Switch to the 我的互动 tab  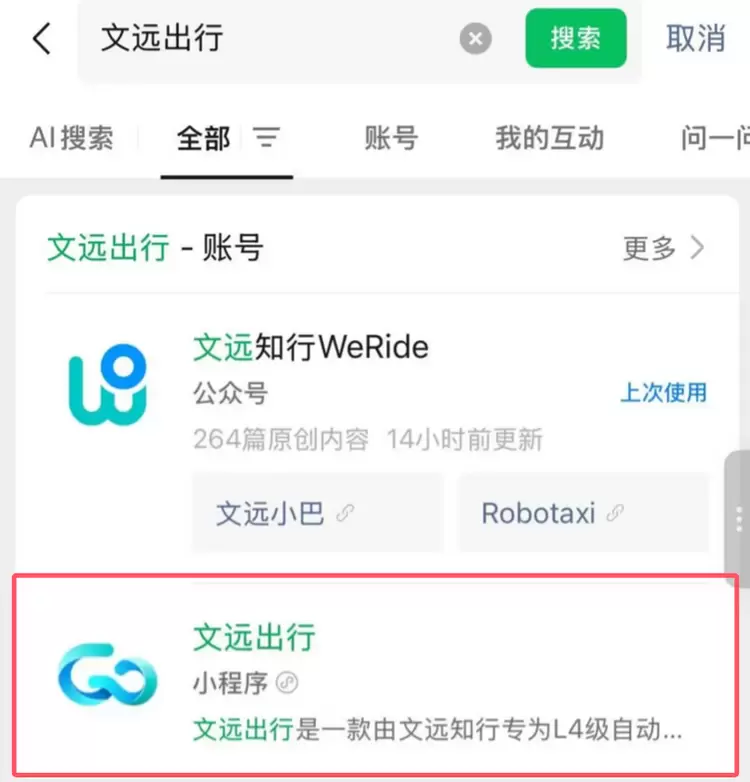point(549,138)
